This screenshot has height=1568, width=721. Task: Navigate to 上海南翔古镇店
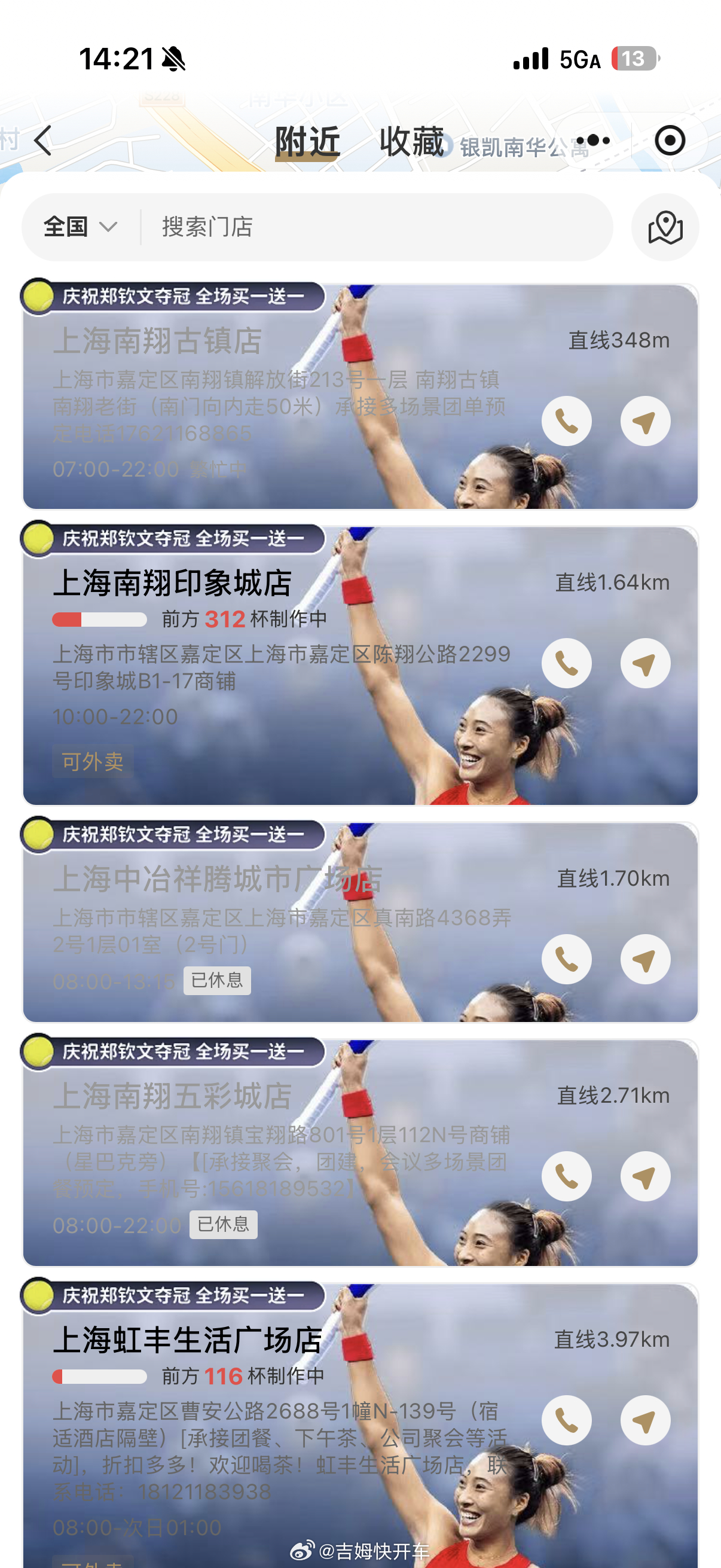646,420
